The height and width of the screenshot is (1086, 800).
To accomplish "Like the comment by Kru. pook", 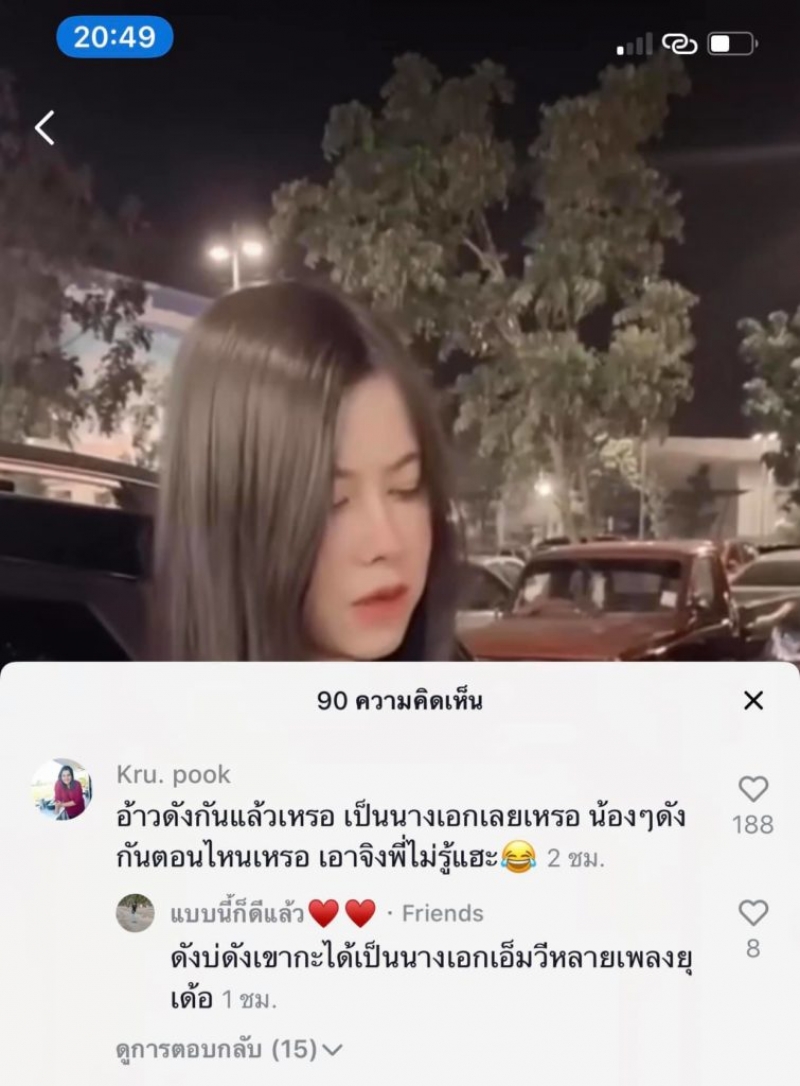I will point(753,789).
